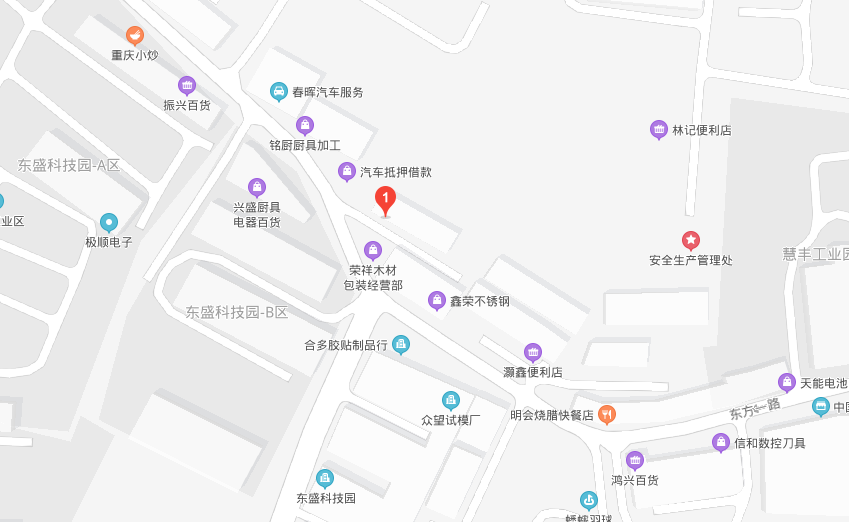Select the 东盛科技园 building pin
The height and width of the screenshot is (522, 849).
coord(325,478)
